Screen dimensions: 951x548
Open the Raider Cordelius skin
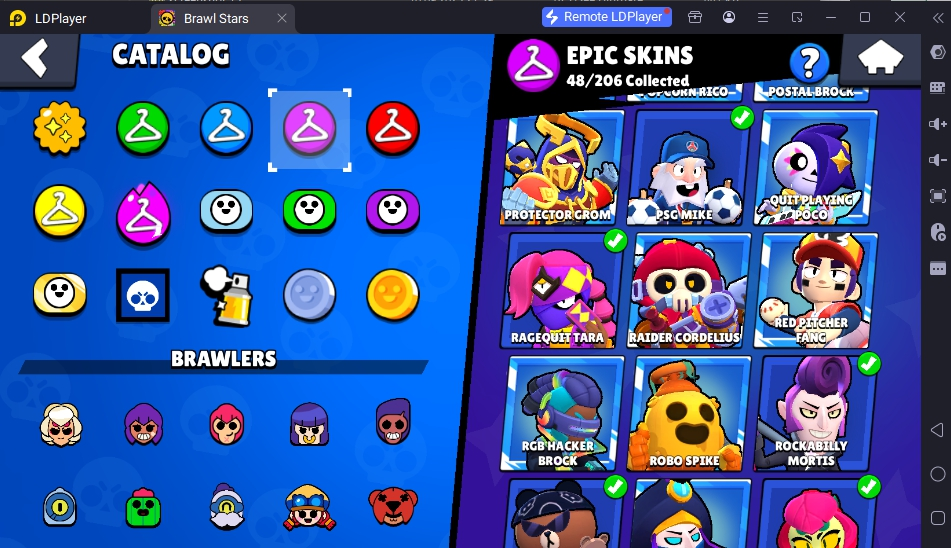[686, 291]
